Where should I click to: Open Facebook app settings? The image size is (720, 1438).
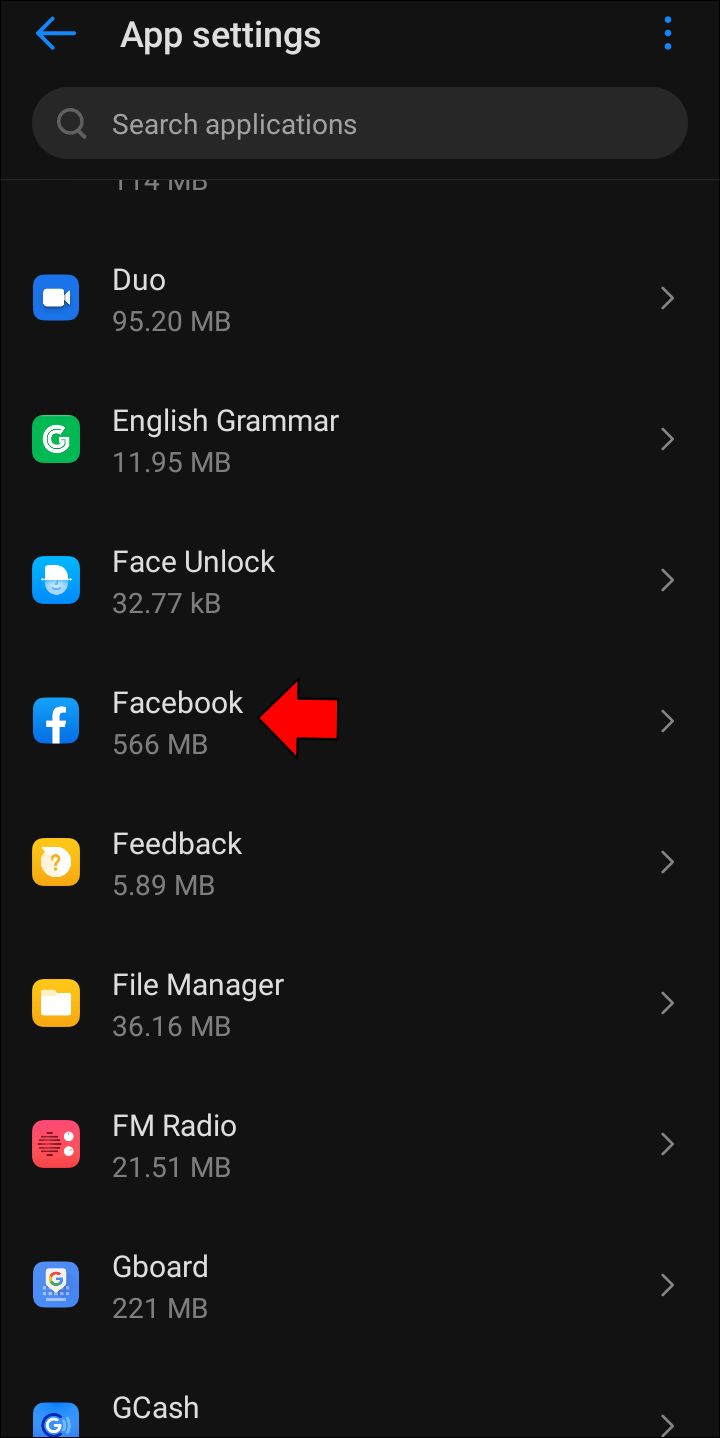click(360, 722)
